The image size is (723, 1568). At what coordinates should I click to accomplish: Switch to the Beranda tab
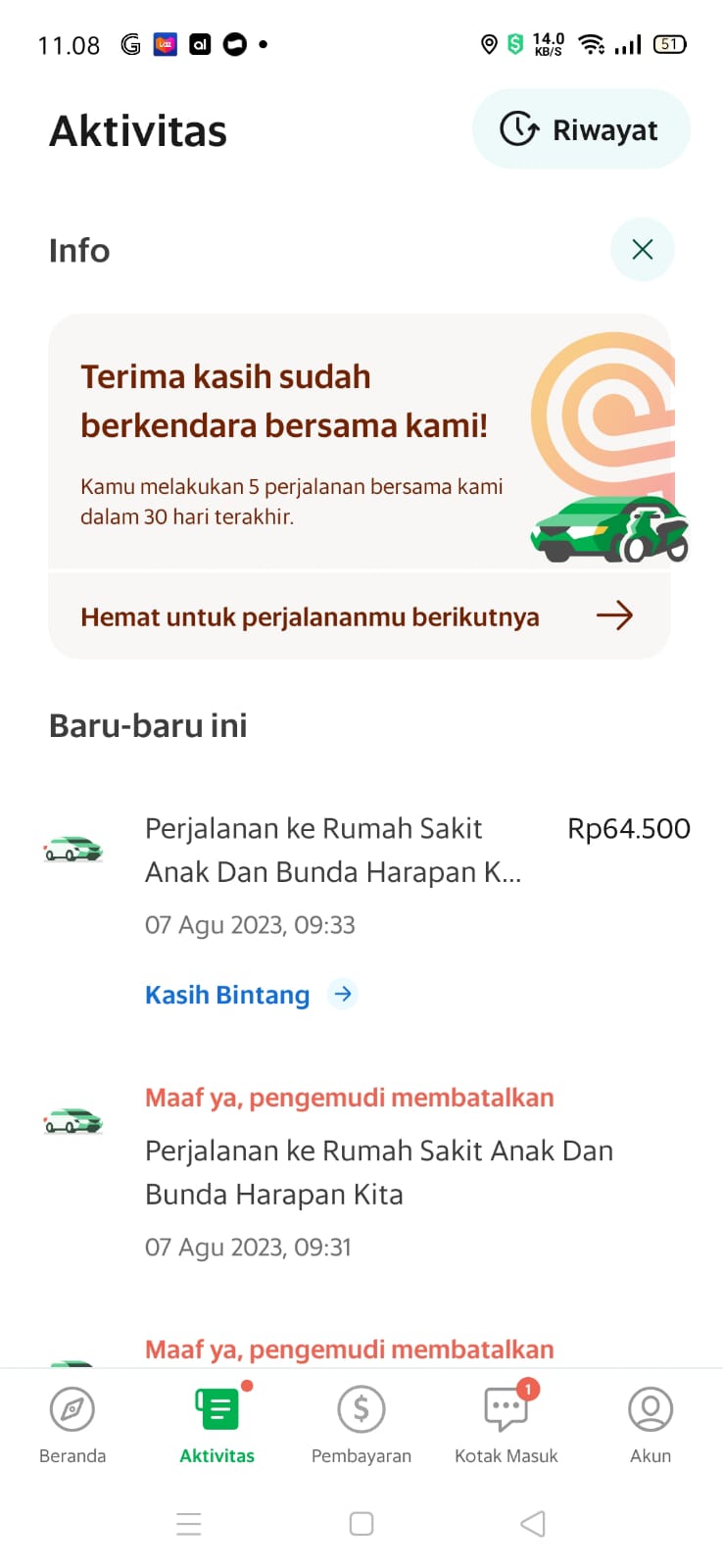point(72,1425)
